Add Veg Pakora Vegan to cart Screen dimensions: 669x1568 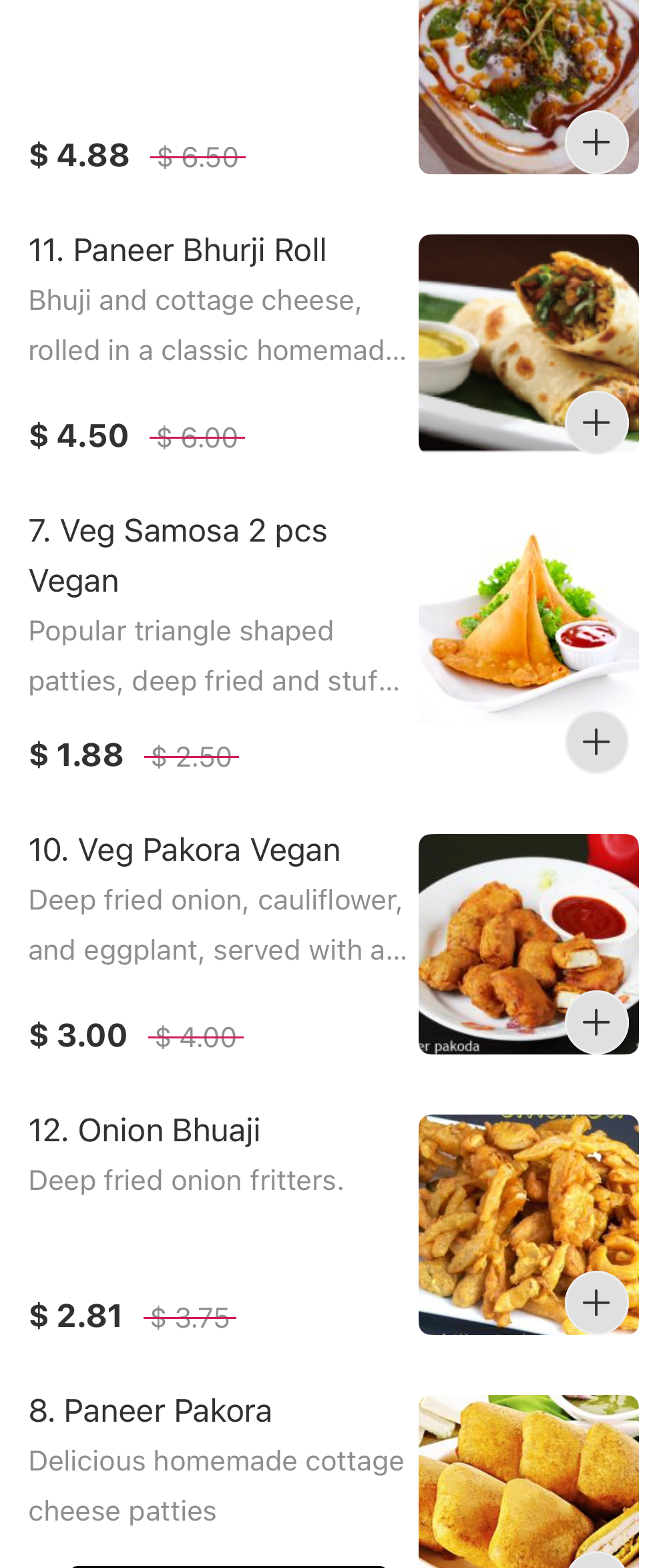pyautogui.click(x=596, y=1022)
